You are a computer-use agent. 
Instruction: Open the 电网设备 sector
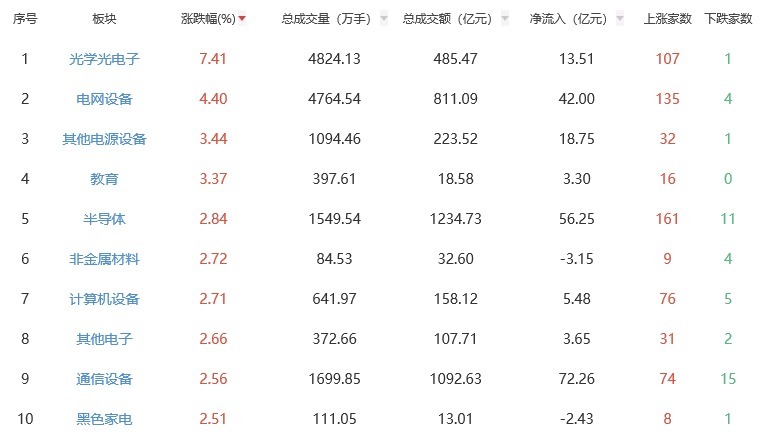click(x=104, y=99)
